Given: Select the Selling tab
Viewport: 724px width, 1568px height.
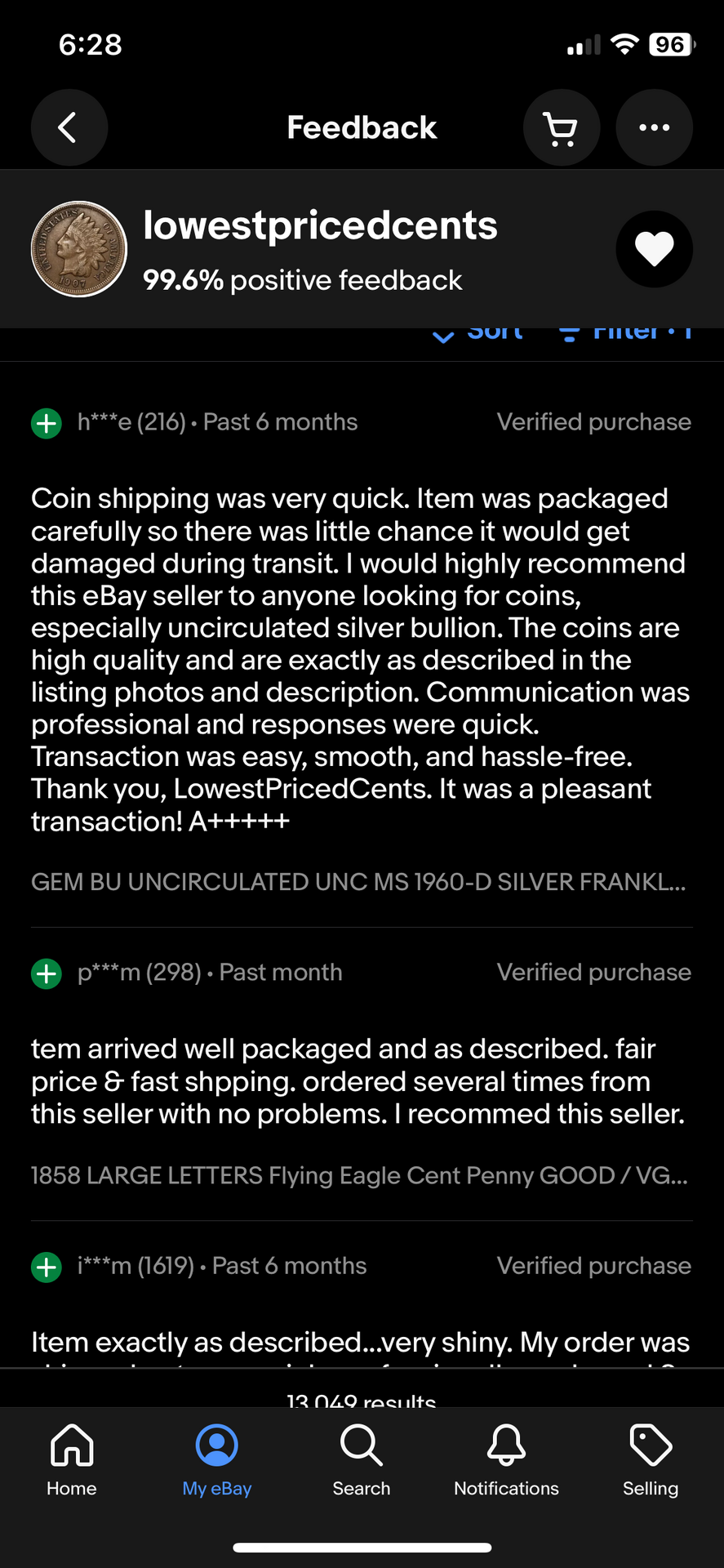Looking at the screenshot, I should point(651,1460).
